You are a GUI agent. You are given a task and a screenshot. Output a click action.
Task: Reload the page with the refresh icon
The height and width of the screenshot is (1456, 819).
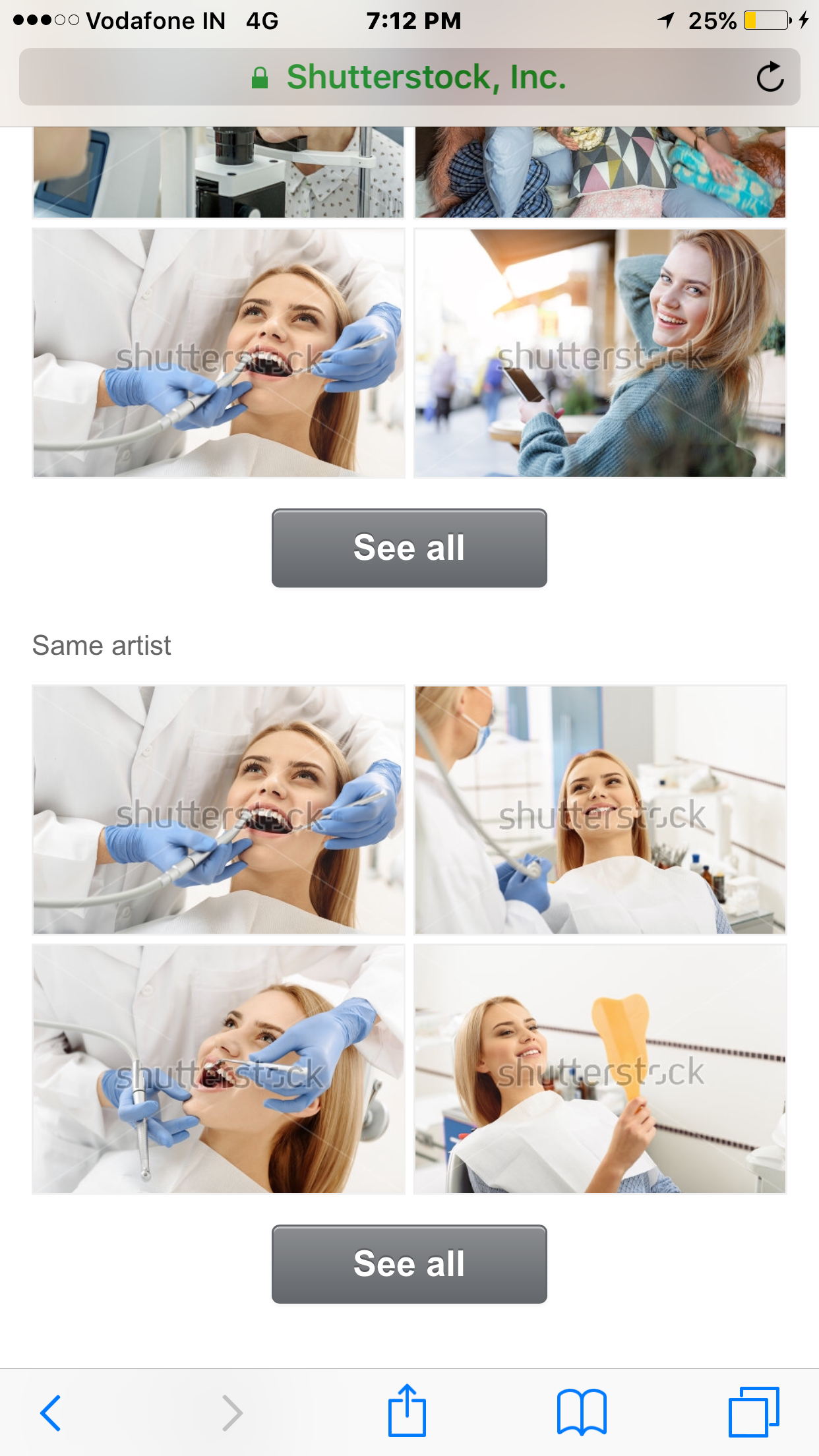tap(770, 77)
